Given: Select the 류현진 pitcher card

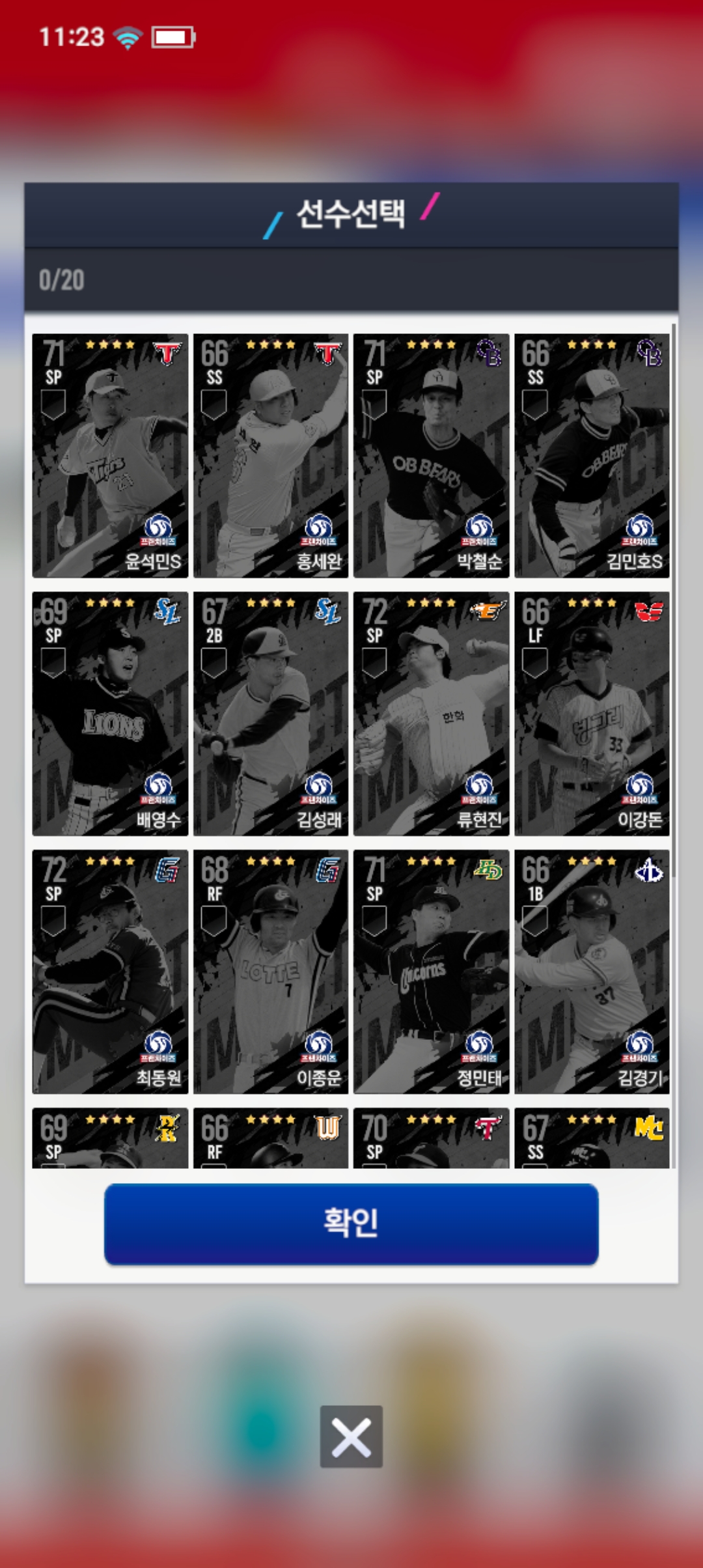Looking at the screenshot, I should pyautogui.click(x=431, y=714).
